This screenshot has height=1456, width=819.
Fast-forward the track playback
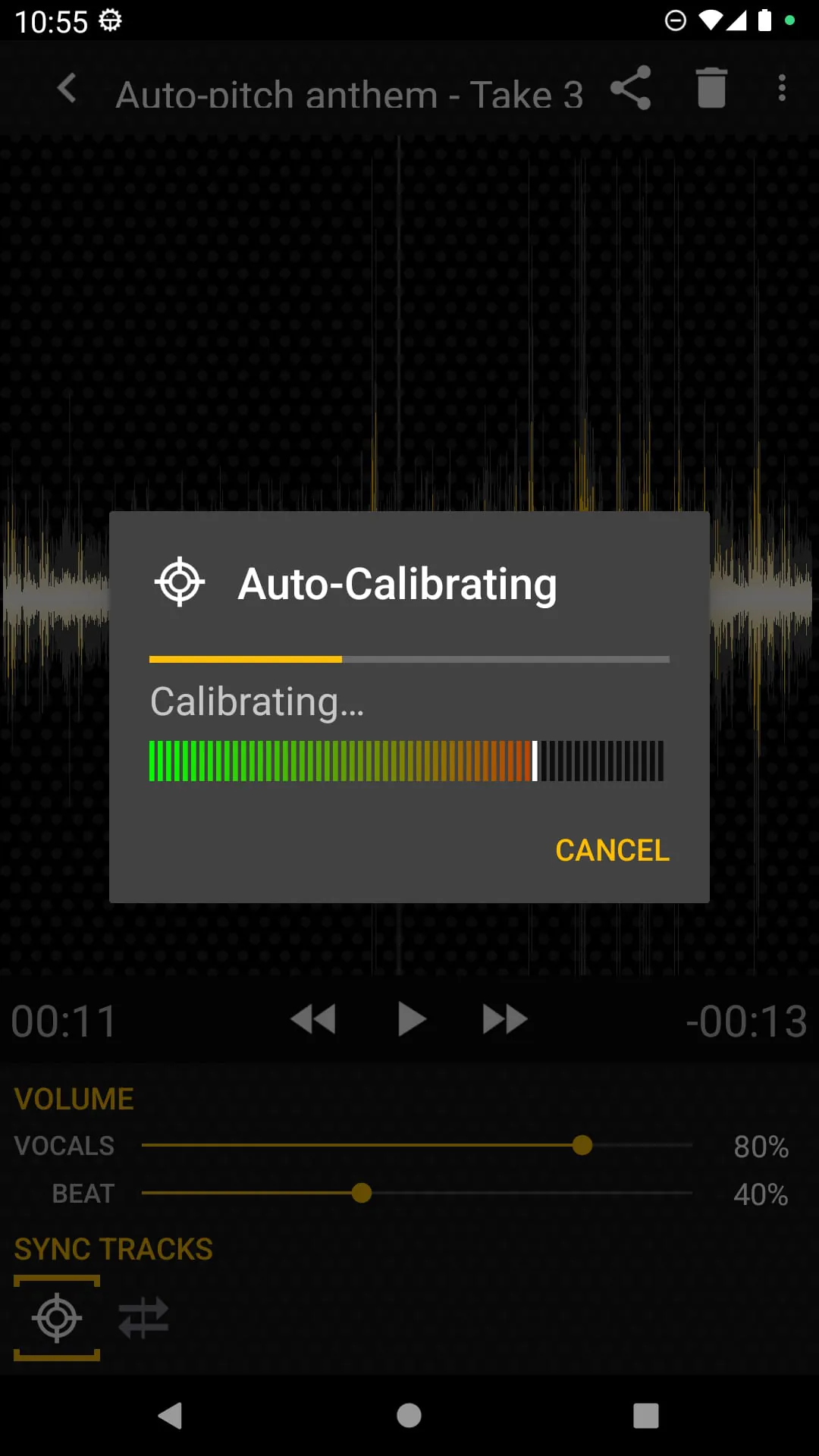coord(504,1019)
